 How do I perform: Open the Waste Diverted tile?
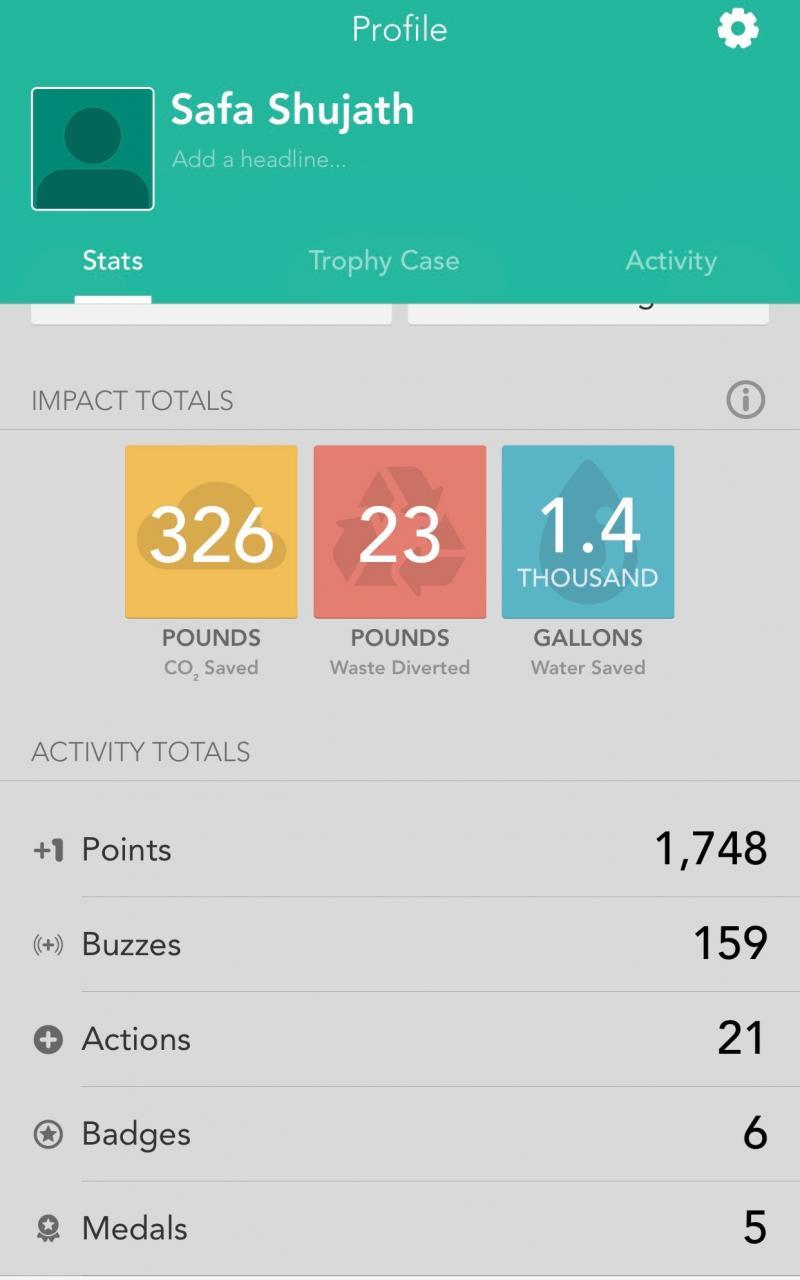[x=400, y=532]
